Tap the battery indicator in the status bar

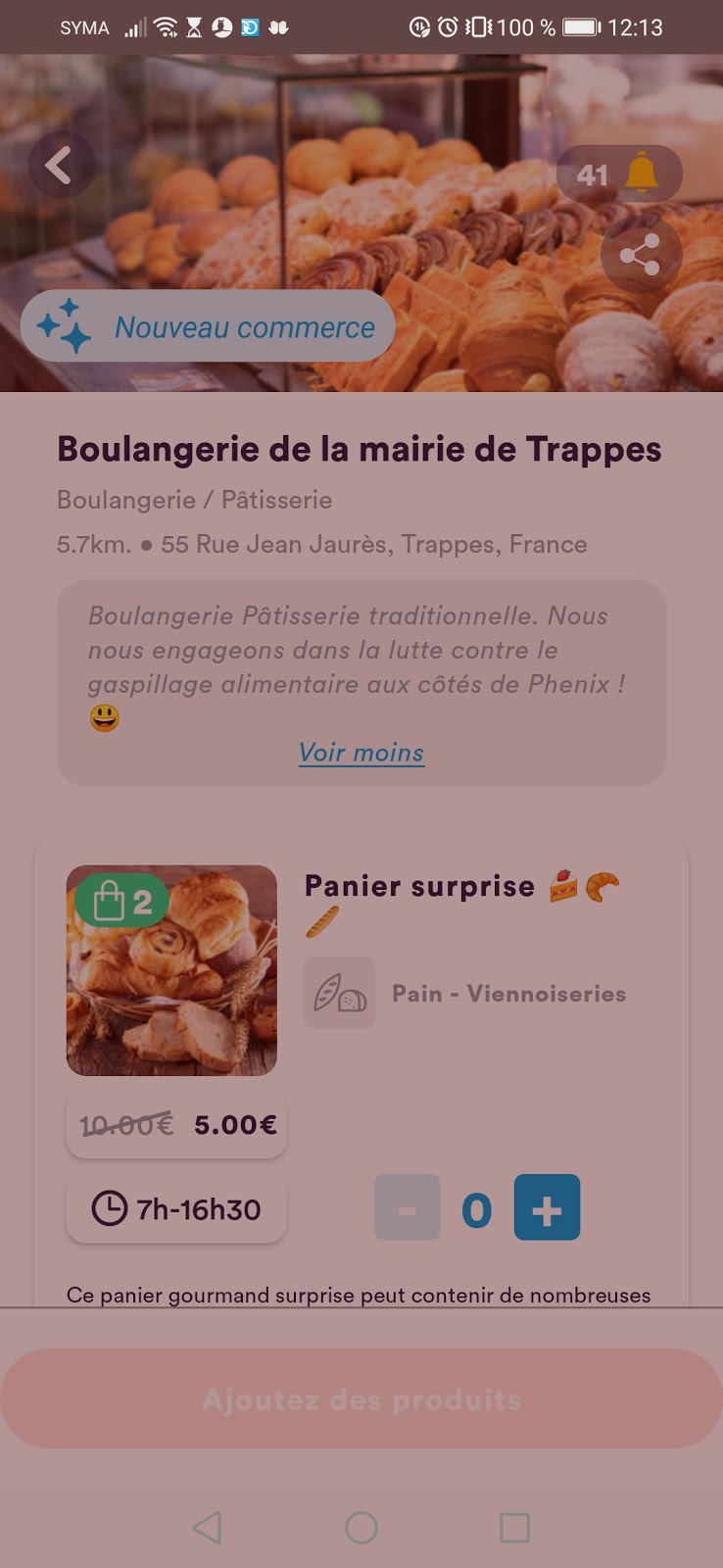tap(580, 27)
